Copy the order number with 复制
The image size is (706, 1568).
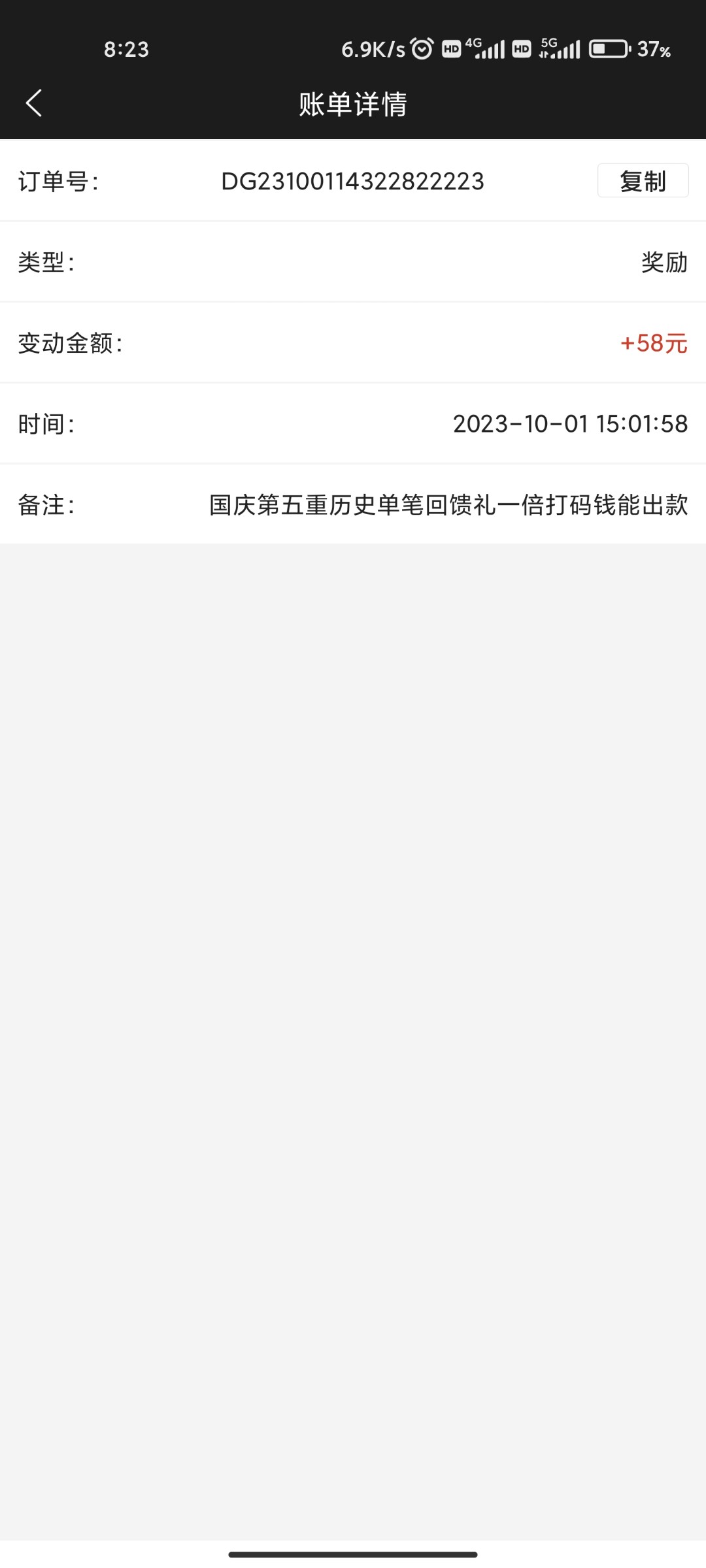pos(643,181)
